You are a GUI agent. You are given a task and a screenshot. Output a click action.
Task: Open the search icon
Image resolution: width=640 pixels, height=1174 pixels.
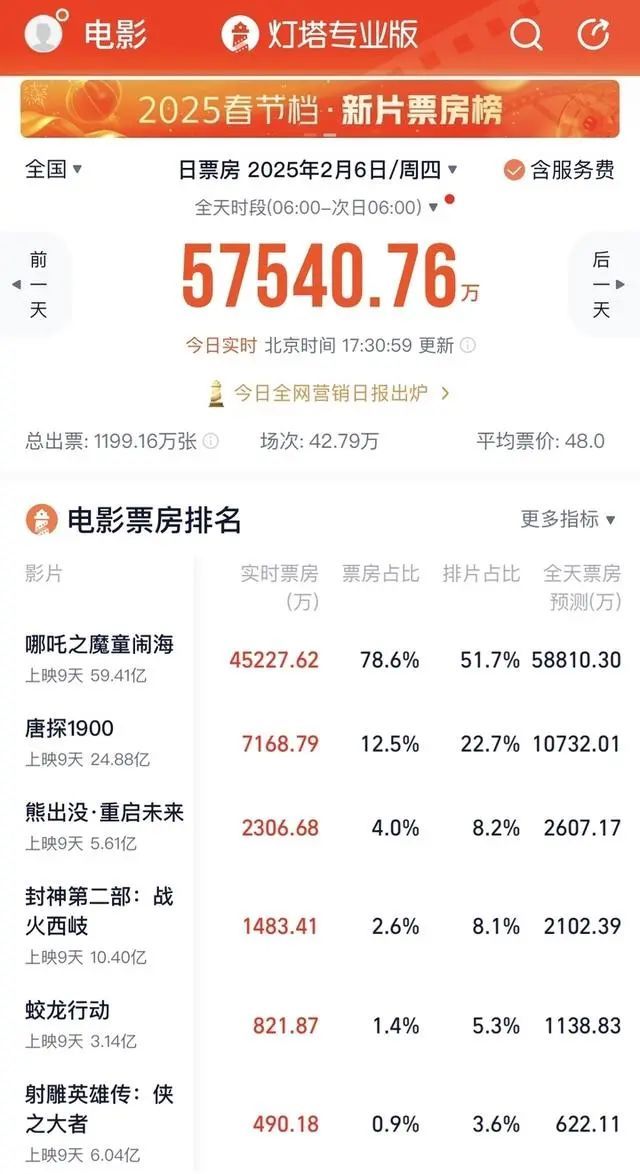pyautogui.click(x=525, y=34)
